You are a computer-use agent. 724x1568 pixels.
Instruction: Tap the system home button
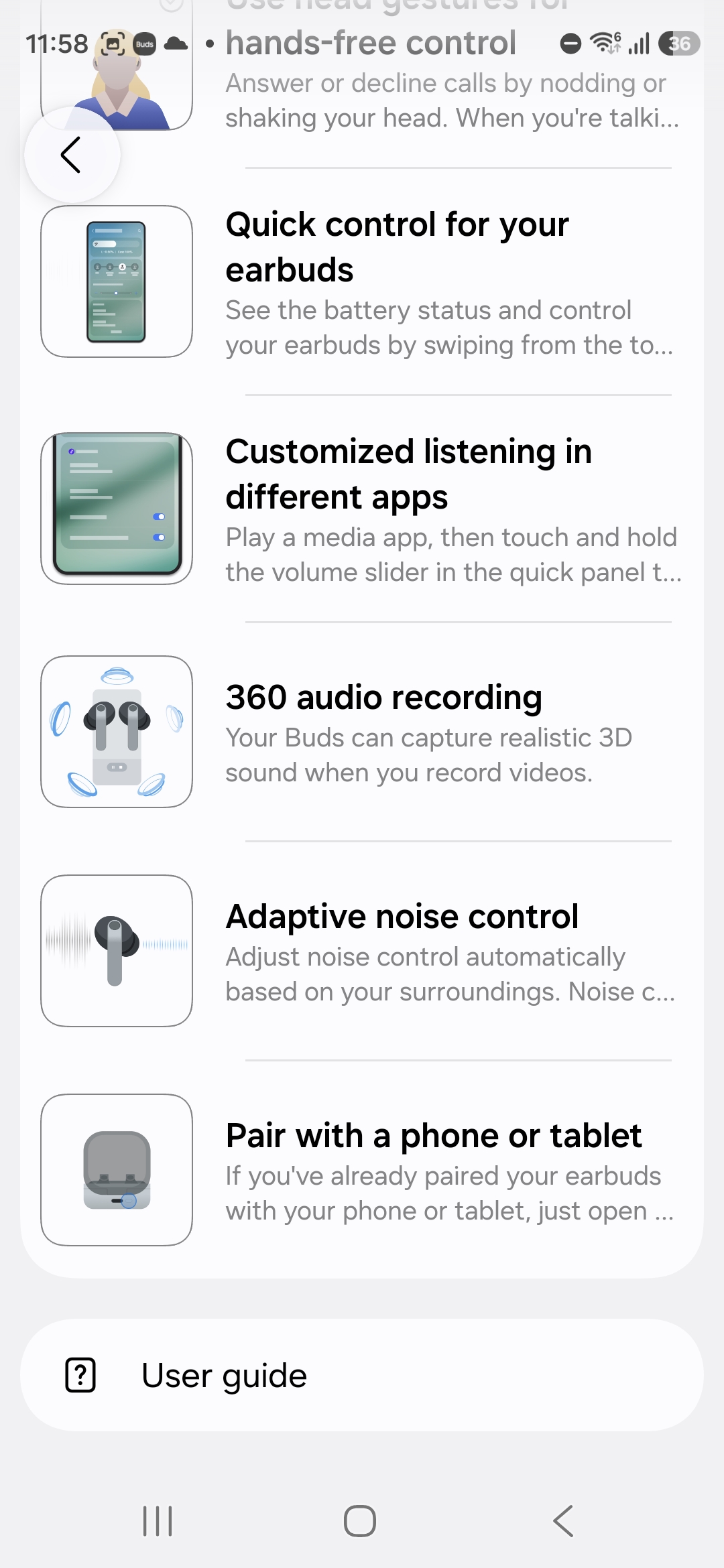point(360,1521)
